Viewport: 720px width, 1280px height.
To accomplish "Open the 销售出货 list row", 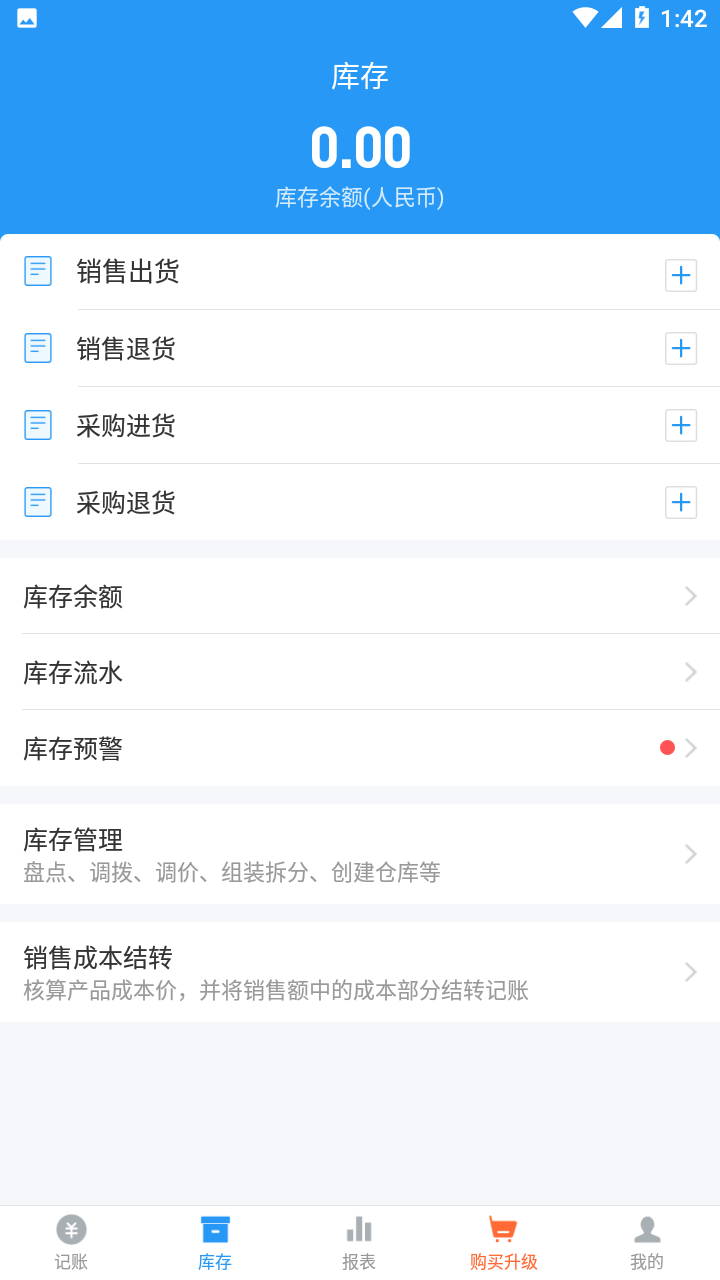I will [x=300, y=272].
